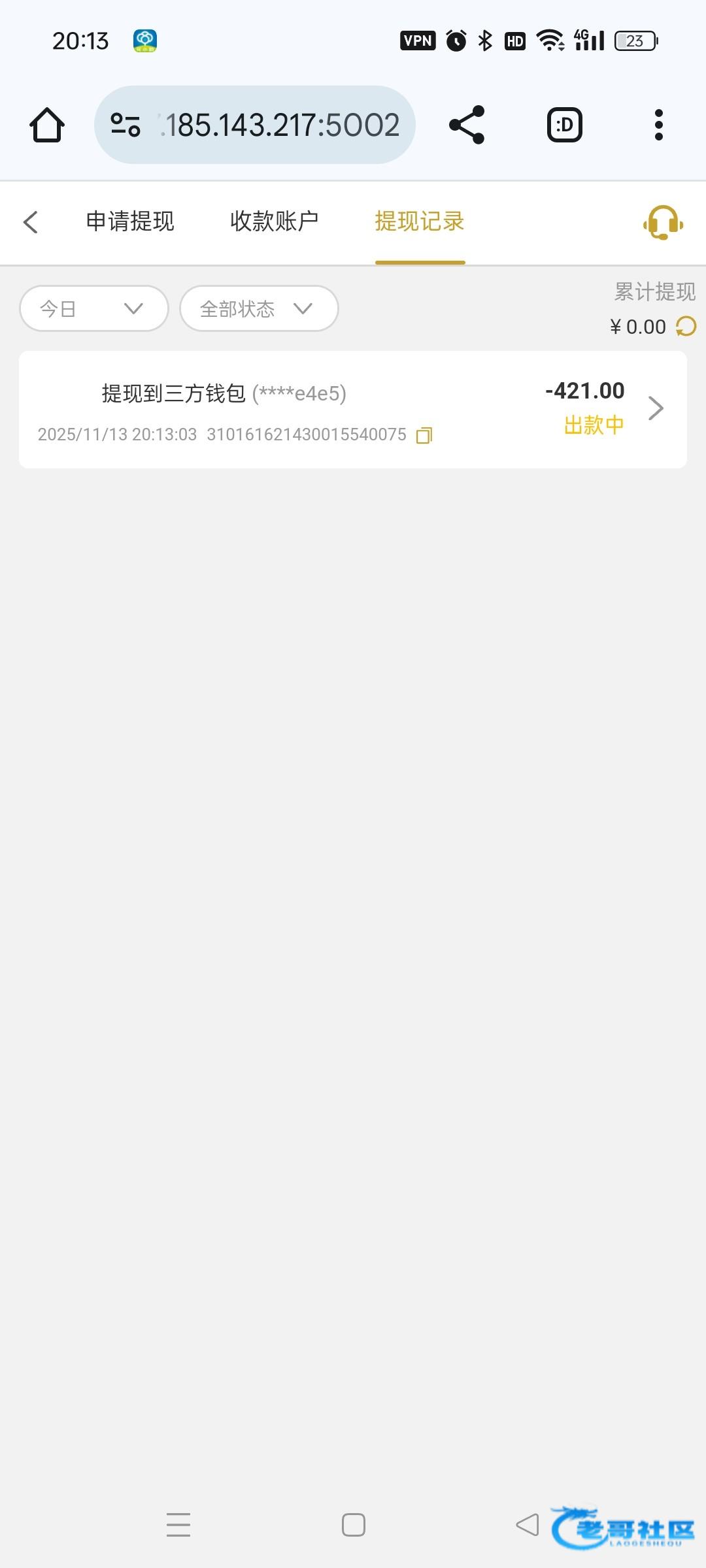This screenshot has height=1568, width=706.
Task: Switch to the 收款账户 tab
Action: [274, 221]
